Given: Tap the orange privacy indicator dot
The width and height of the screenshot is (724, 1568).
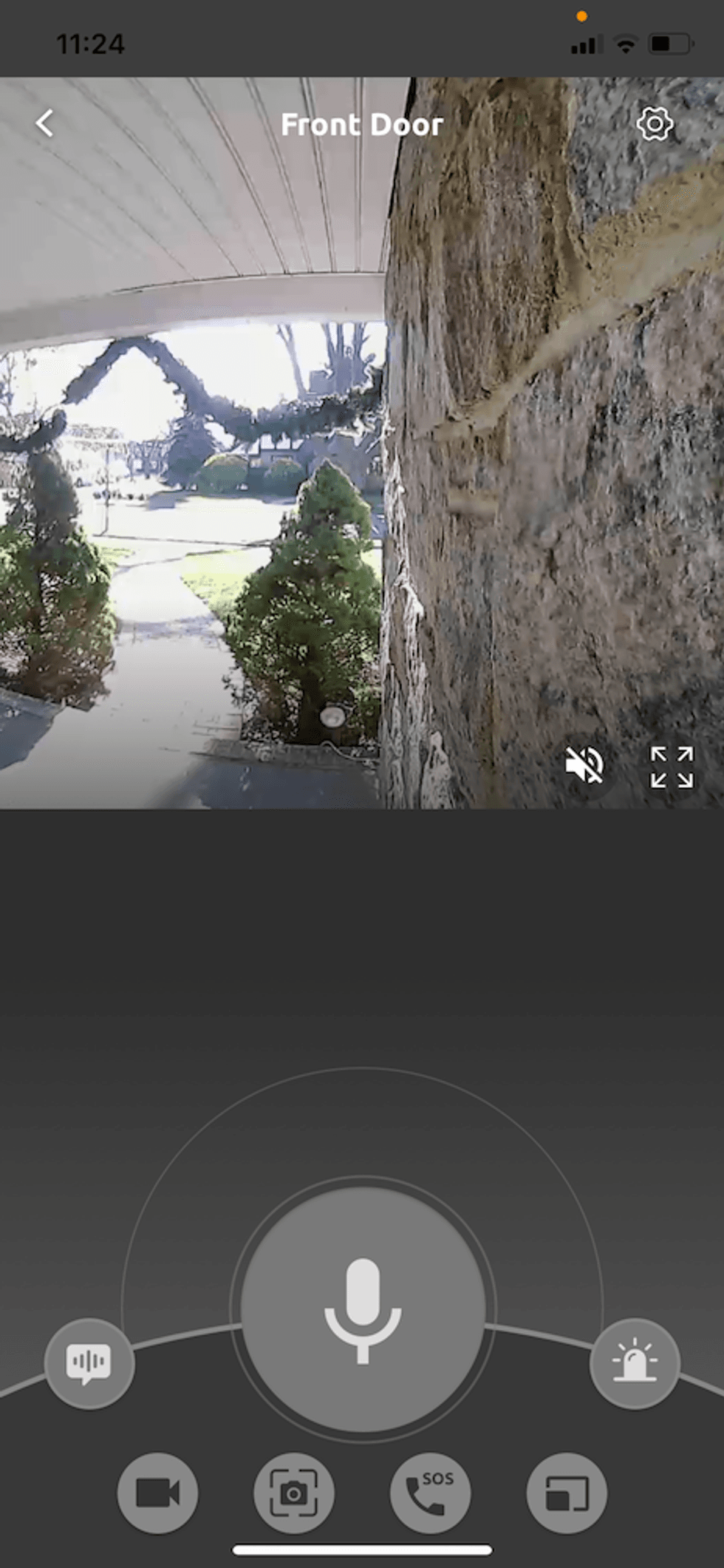Looking at the screenshot, I should coord(581,16).
